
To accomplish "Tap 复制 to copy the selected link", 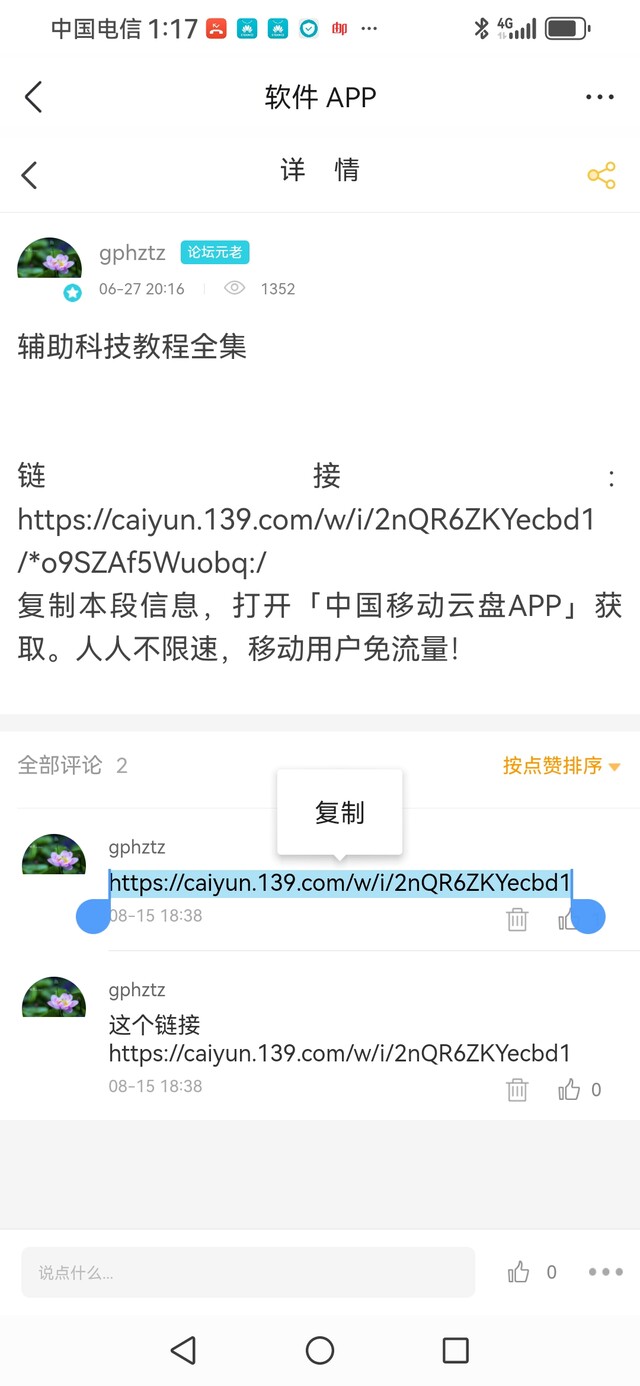I will coord(340,813).
